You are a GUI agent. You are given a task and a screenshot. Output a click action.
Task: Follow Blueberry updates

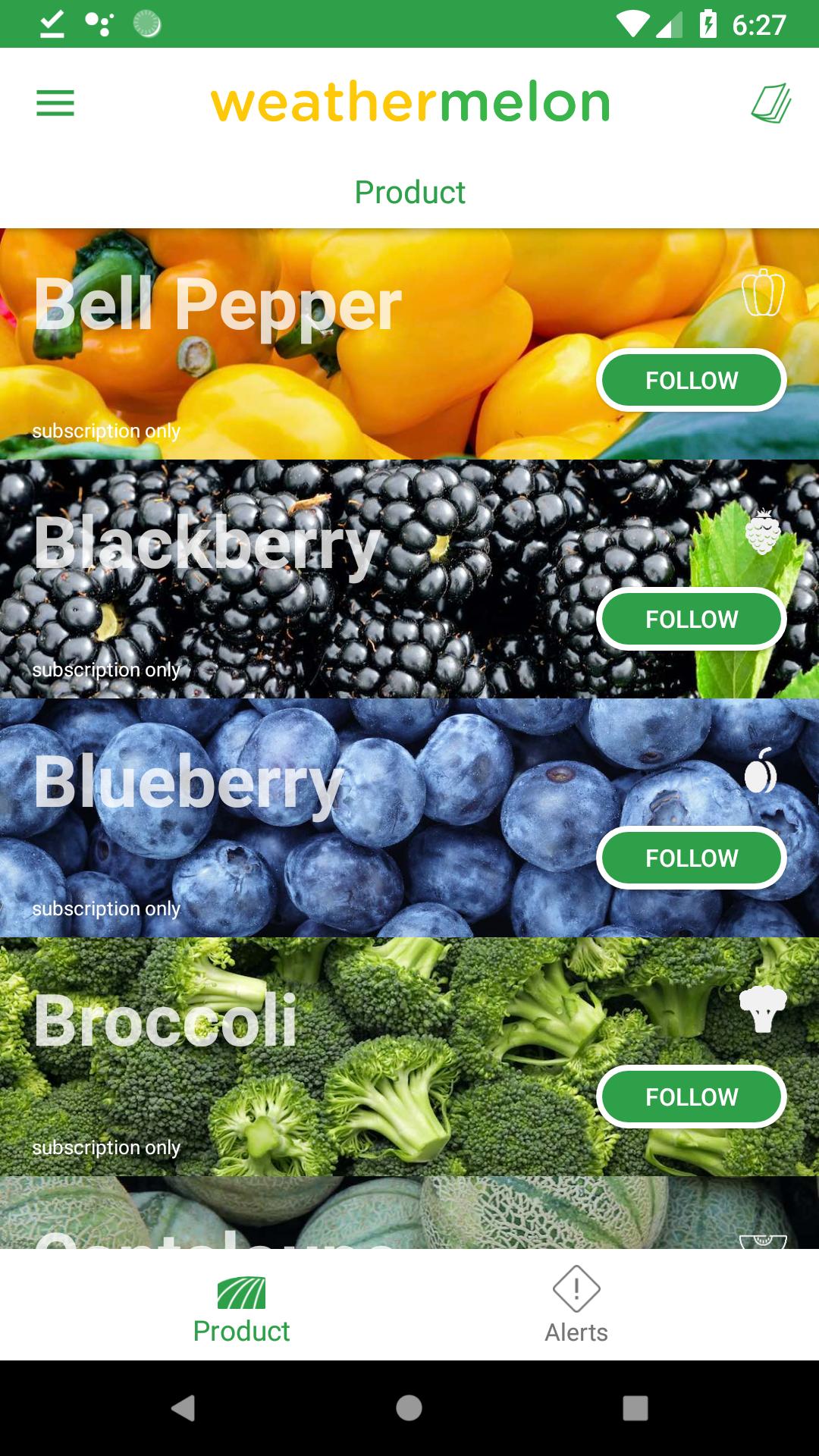point(691,858)
